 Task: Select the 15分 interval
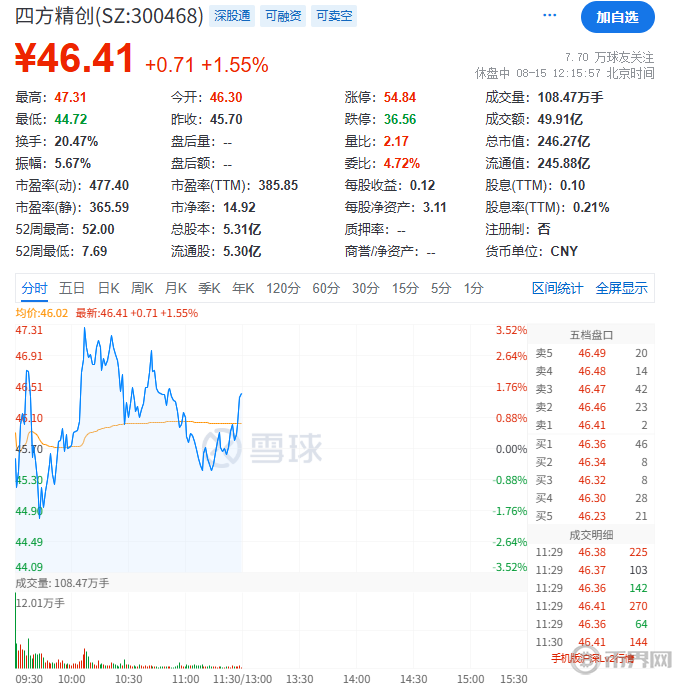[405, 288]
